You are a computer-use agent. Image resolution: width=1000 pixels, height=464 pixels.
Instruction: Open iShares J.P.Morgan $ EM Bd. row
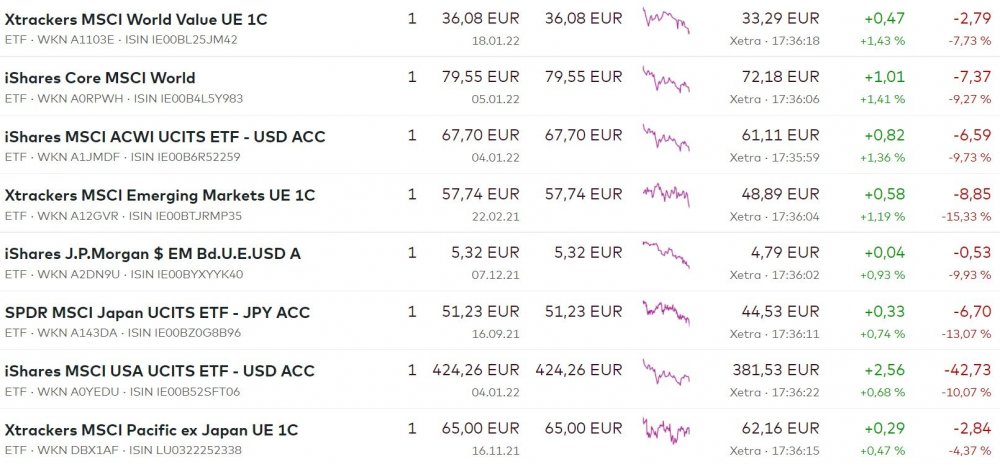click(153, 254)
